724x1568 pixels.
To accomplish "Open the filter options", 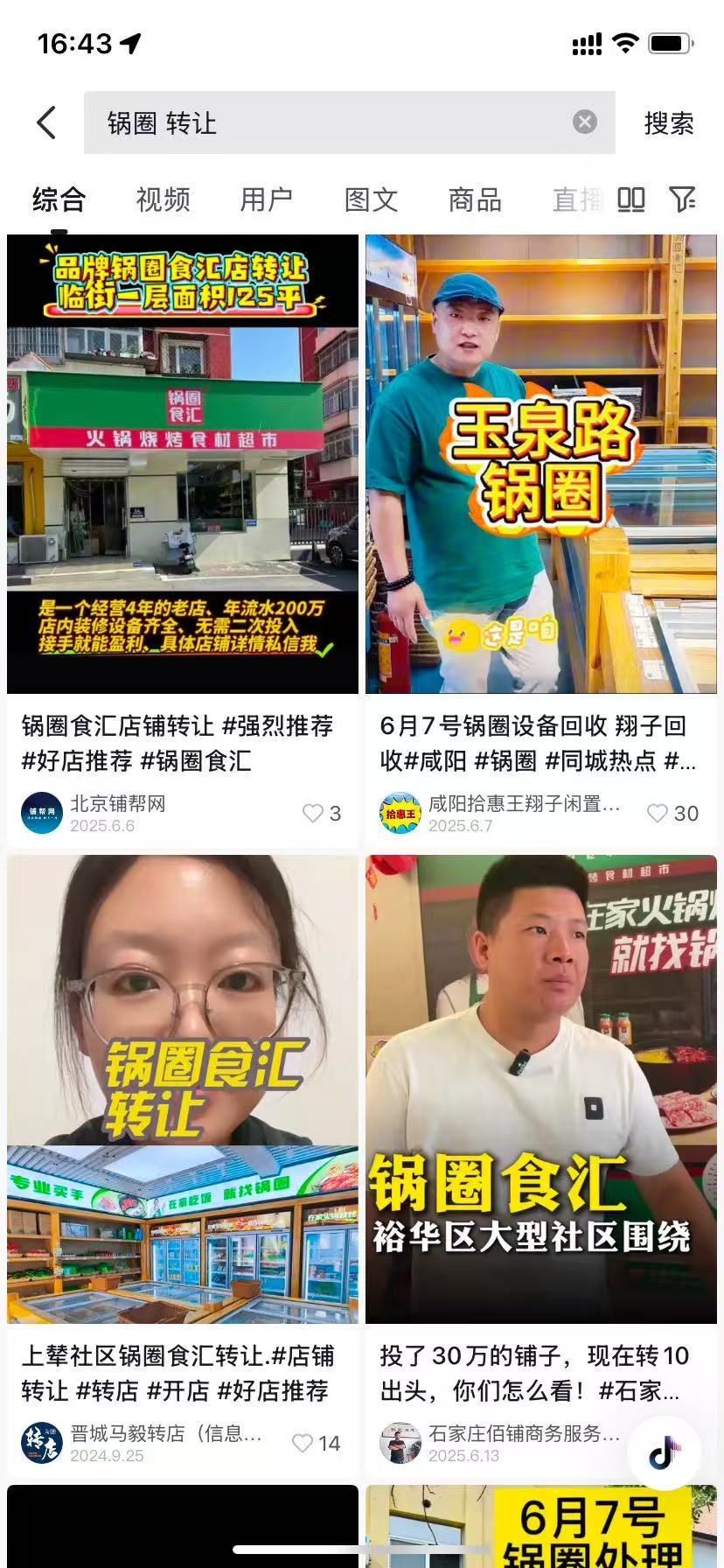I will pos(682,199).
